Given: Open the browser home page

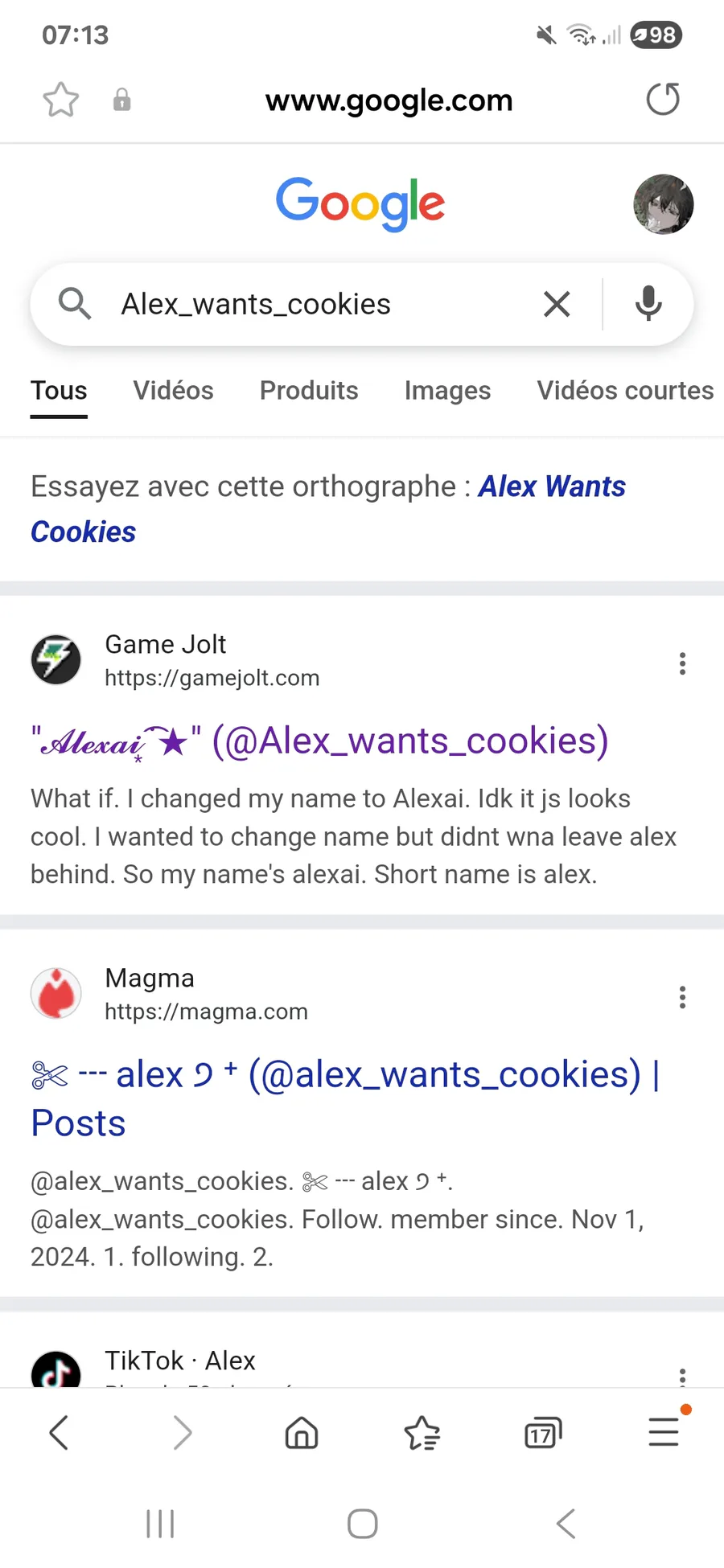Looking at the screenshot, I should pyautogui.click(x=302, y=1433).
